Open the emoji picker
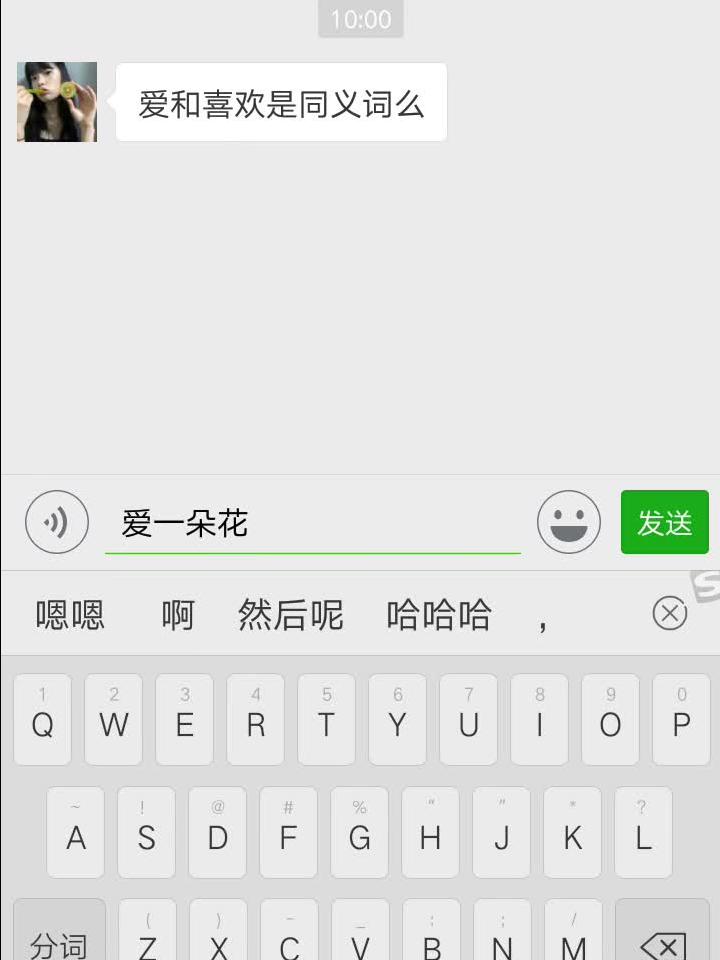Screen dimensions: 720x960 coord(569,522)
